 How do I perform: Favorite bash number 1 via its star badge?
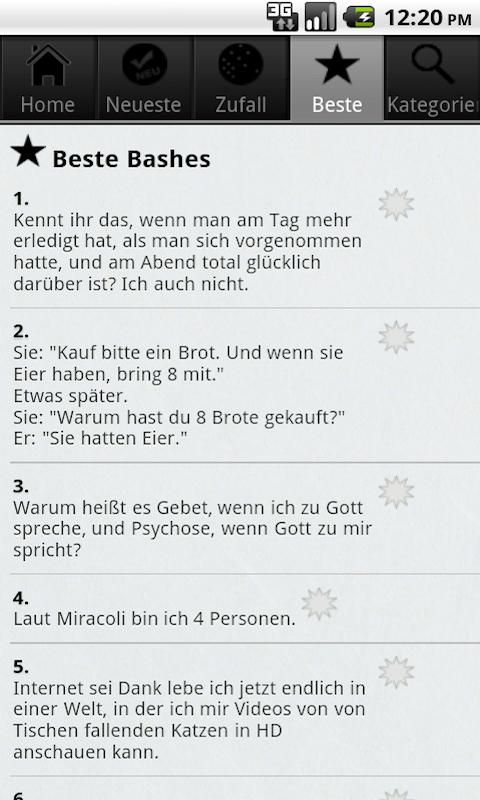(396, 204)
